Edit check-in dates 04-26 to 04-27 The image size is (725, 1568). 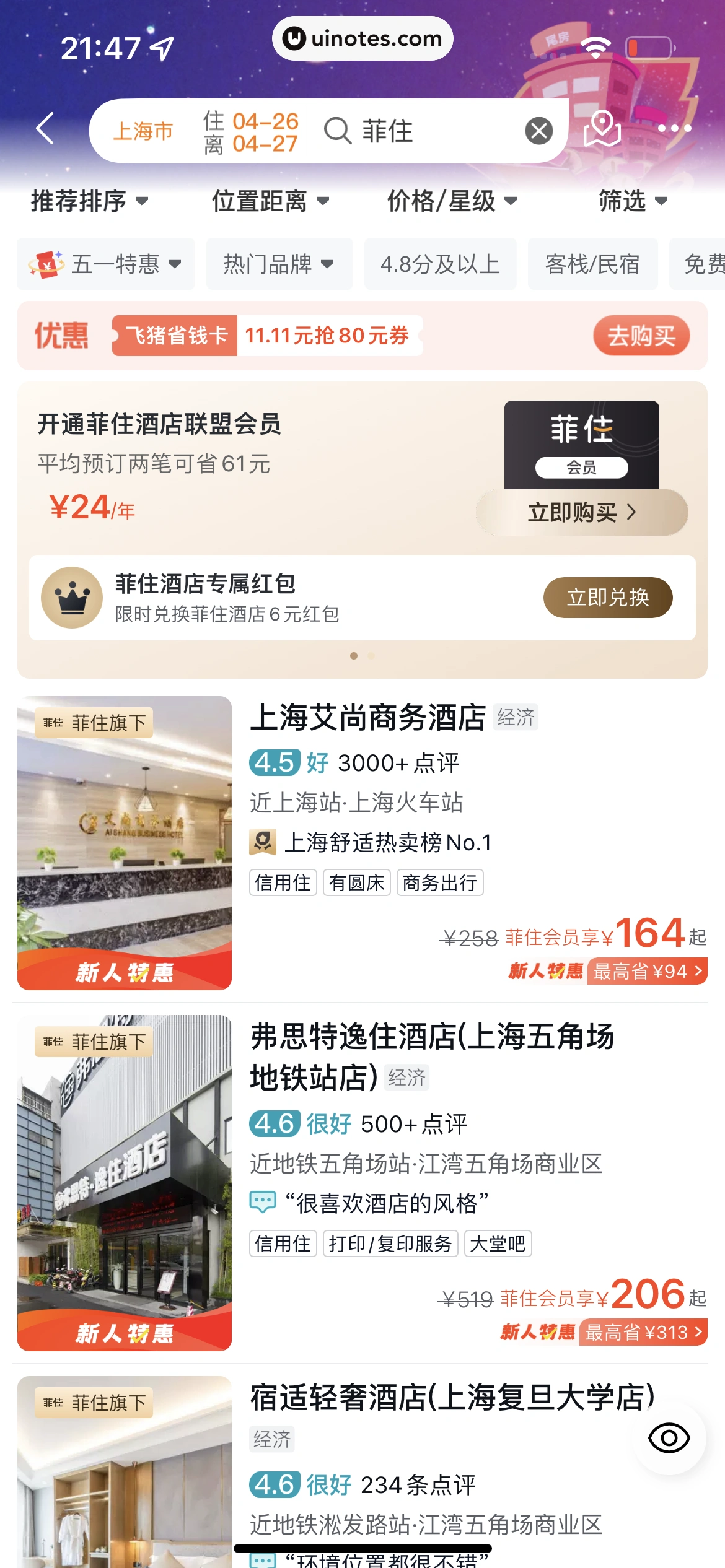(251, 131)
